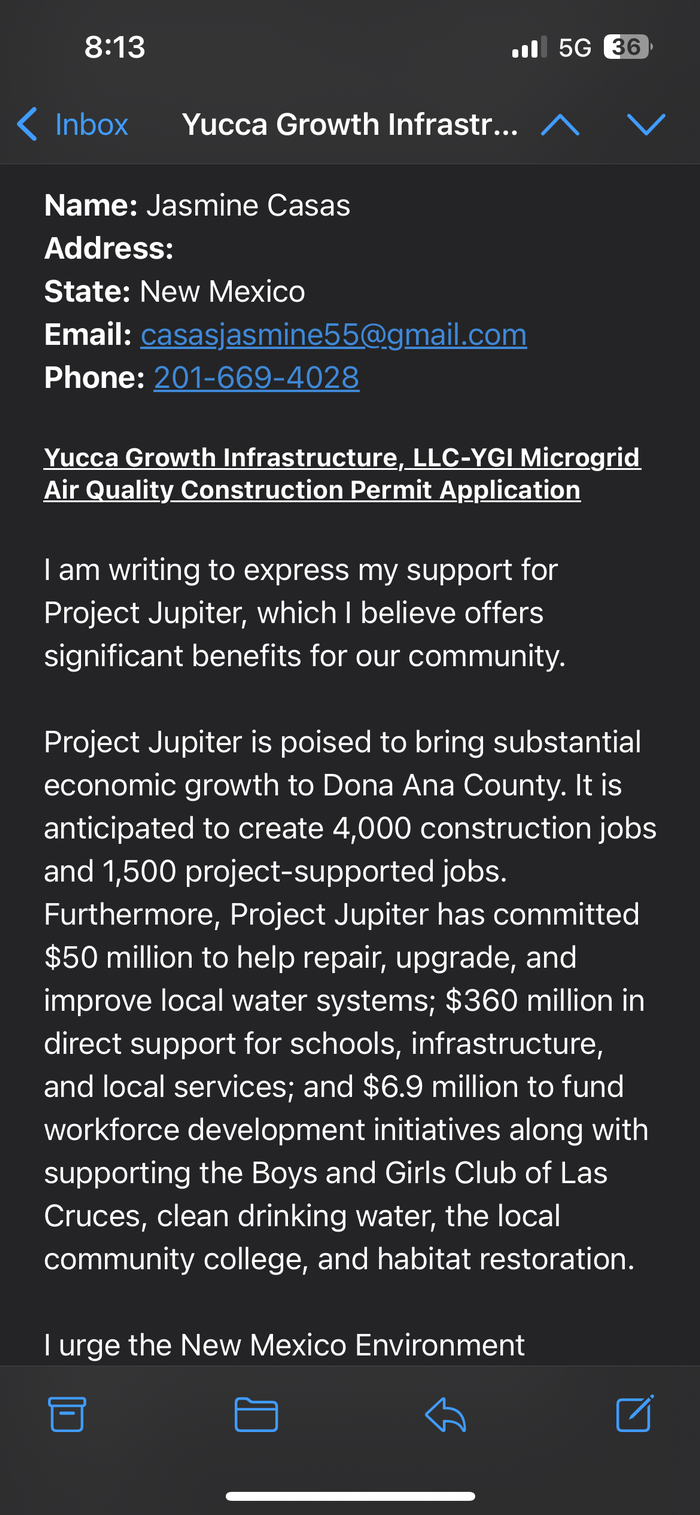Archive this email
Screen dimensions: 700x1515
pos(67,1414)
